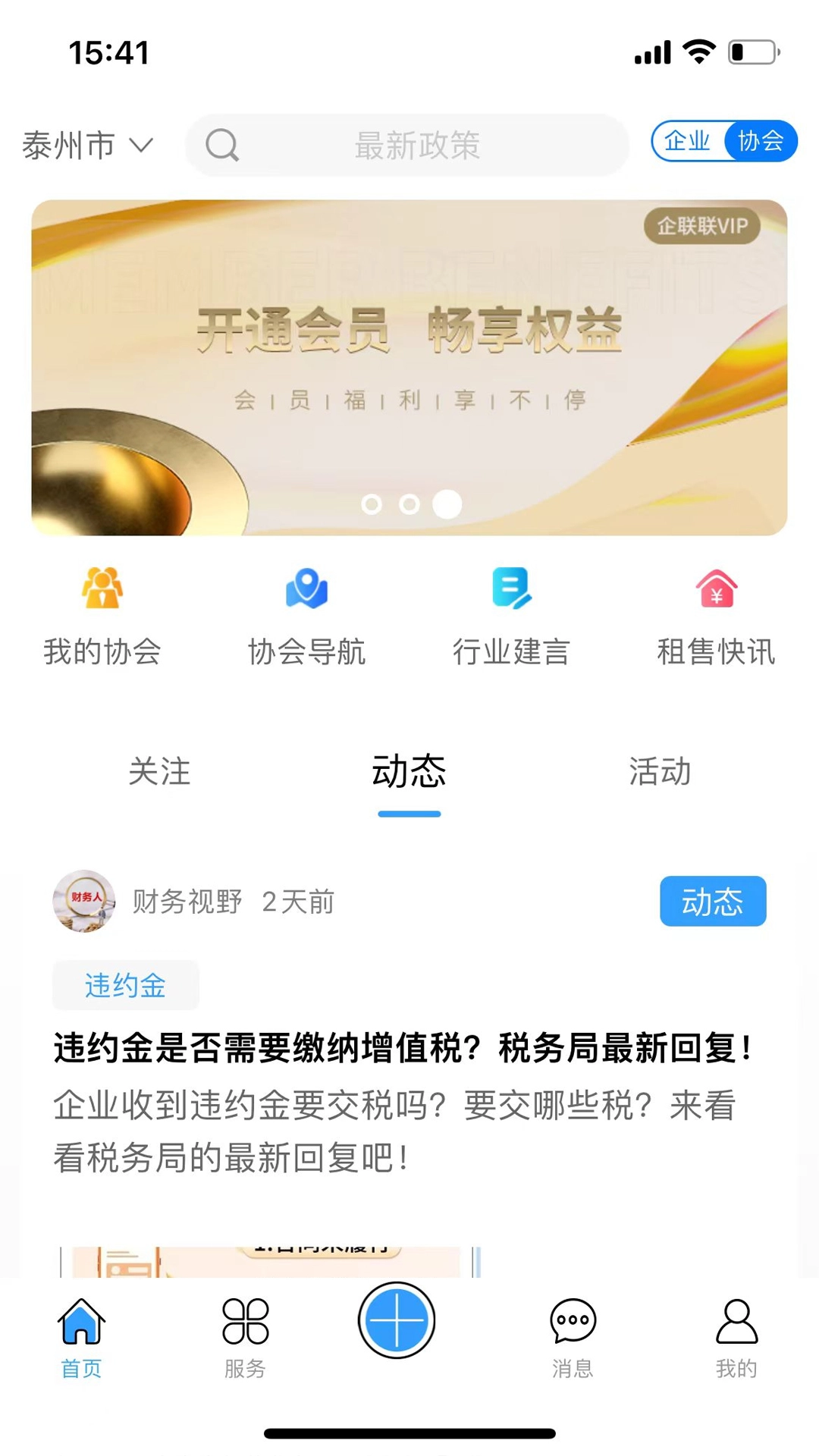This screenshot has height=1456, width=819.
Task: Tap the 违约金 topic tag
Action: [125, 985]
